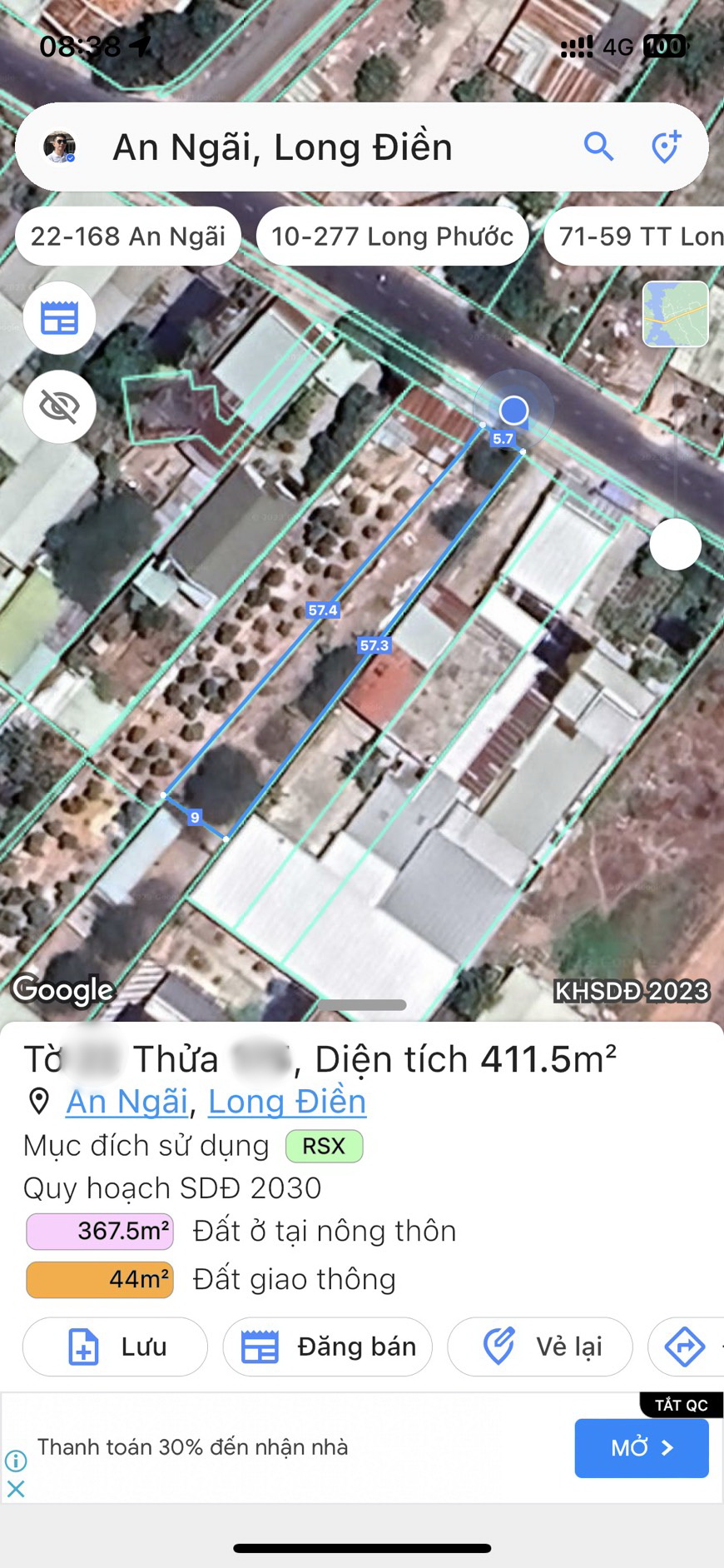Select the 22-168 An Ngãi chip
Image resolution: width=724 pixels, height=1568 pixels.
128,236
